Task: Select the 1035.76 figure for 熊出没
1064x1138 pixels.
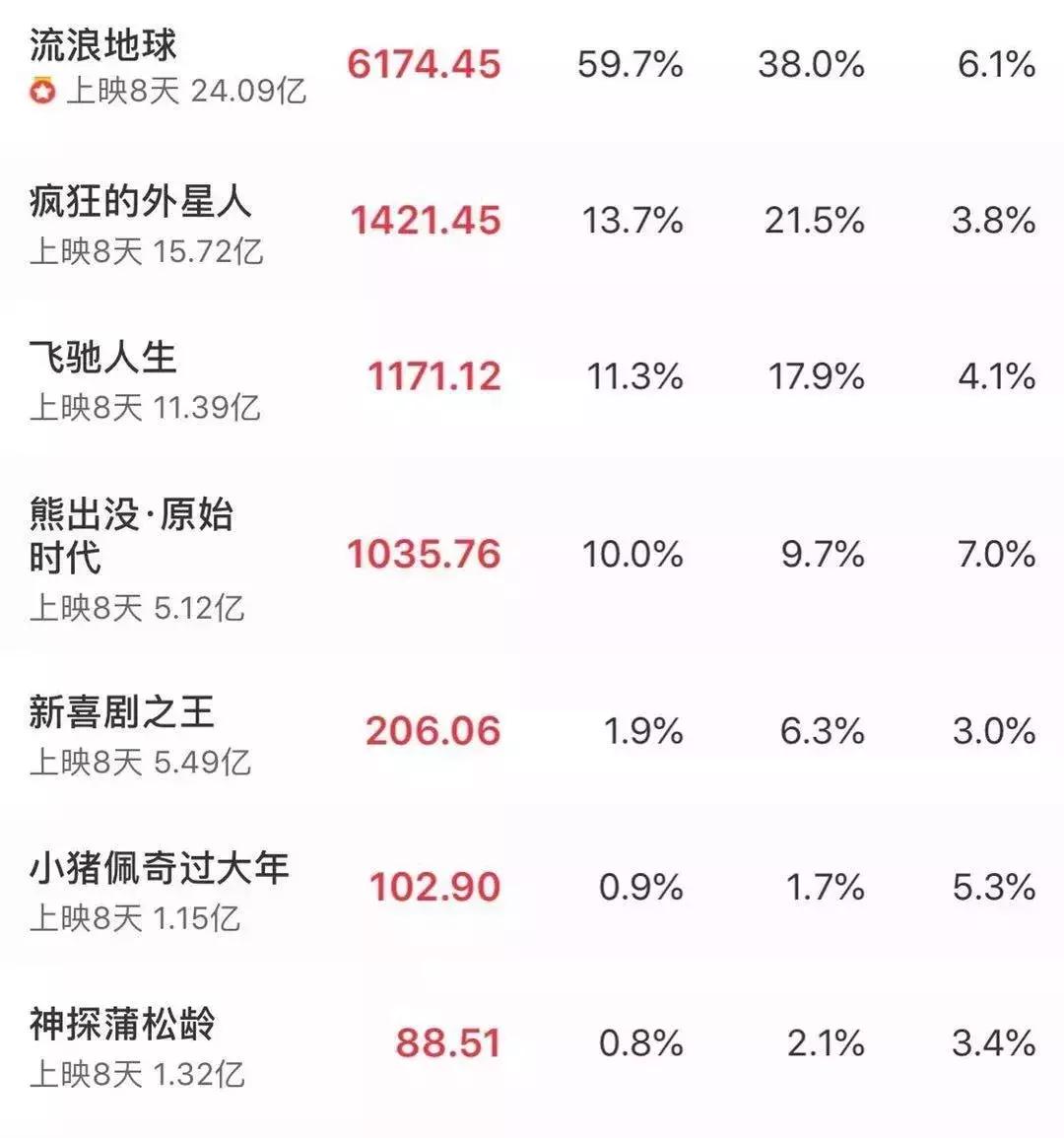Action: pos(423,556)
